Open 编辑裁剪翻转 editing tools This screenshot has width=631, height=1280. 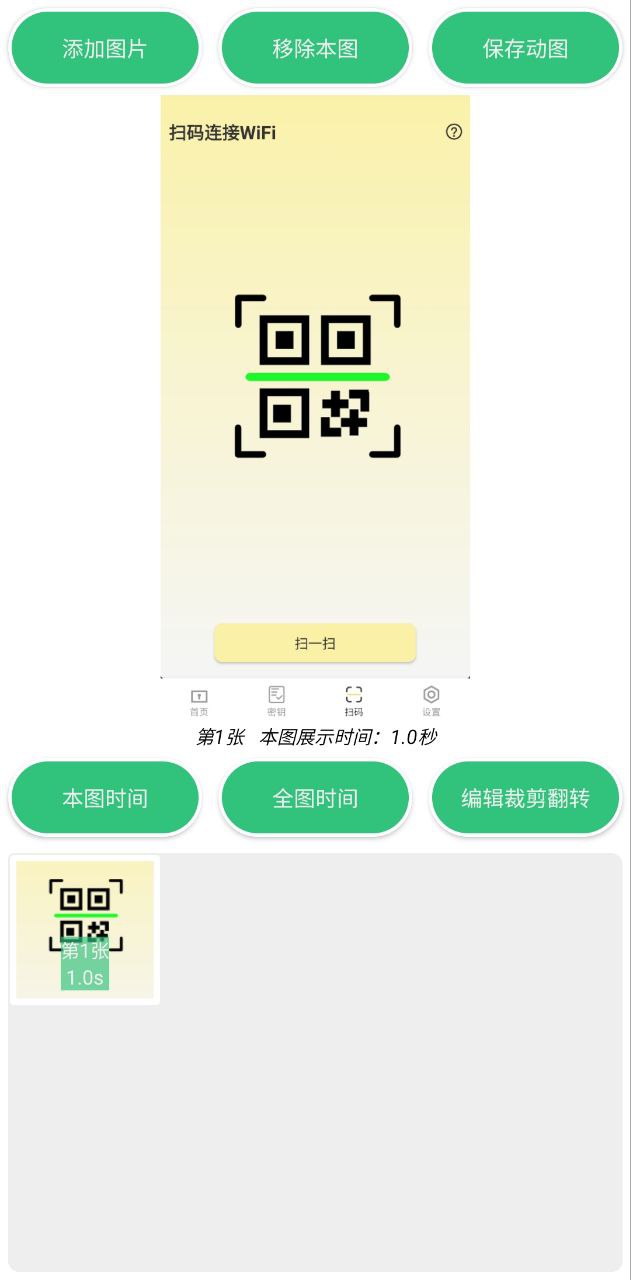click(x=525, y=798)
